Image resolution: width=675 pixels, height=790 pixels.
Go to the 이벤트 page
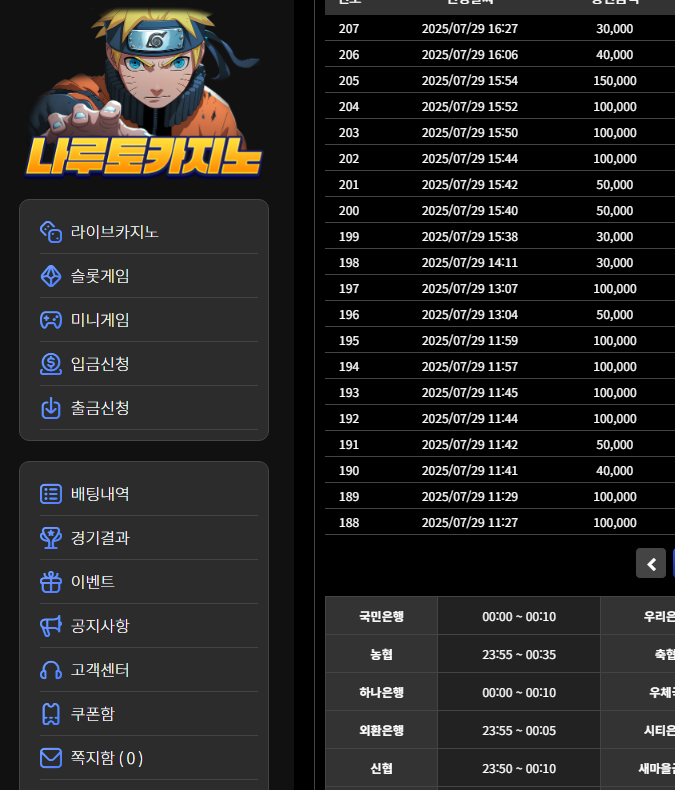pos(92,582)
